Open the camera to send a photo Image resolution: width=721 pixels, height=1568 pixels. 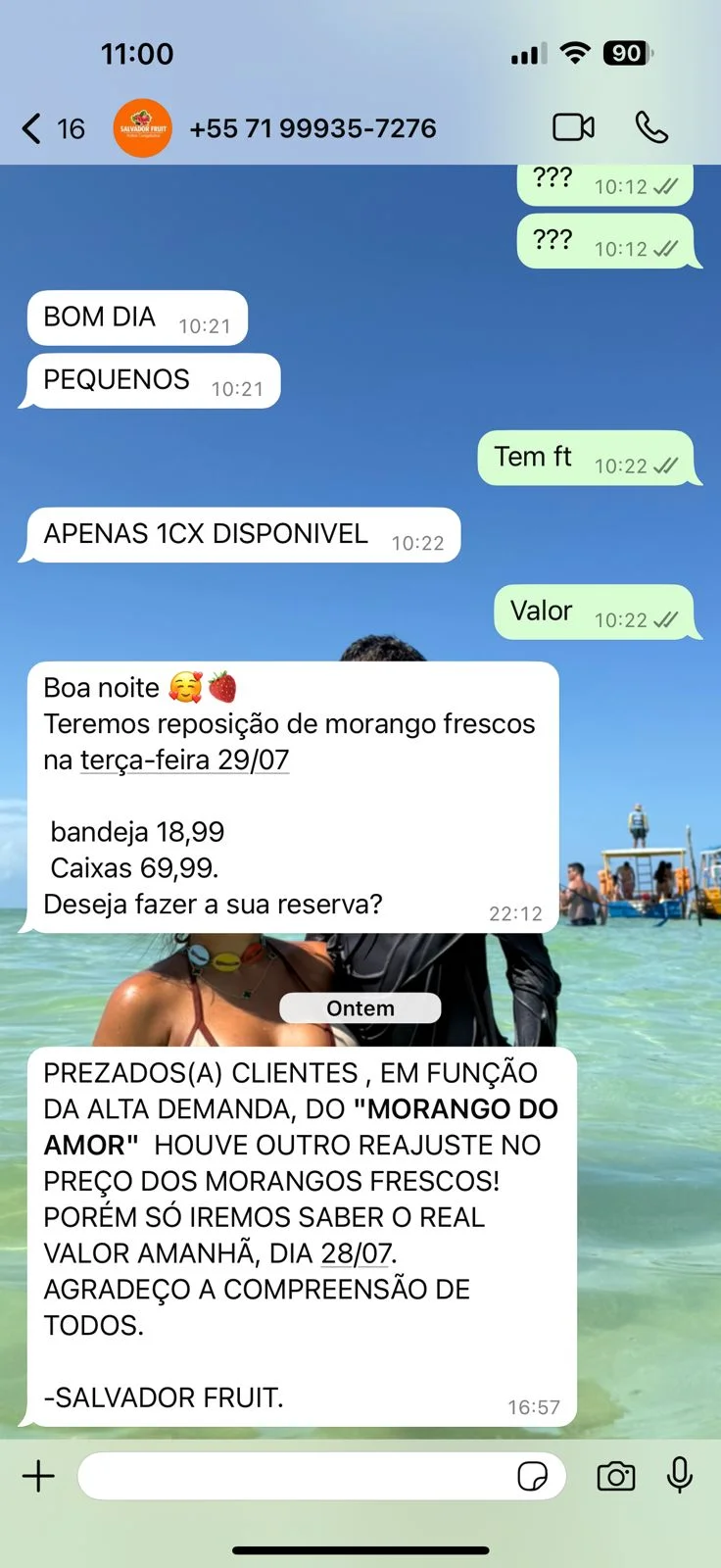click(615, 1476)
